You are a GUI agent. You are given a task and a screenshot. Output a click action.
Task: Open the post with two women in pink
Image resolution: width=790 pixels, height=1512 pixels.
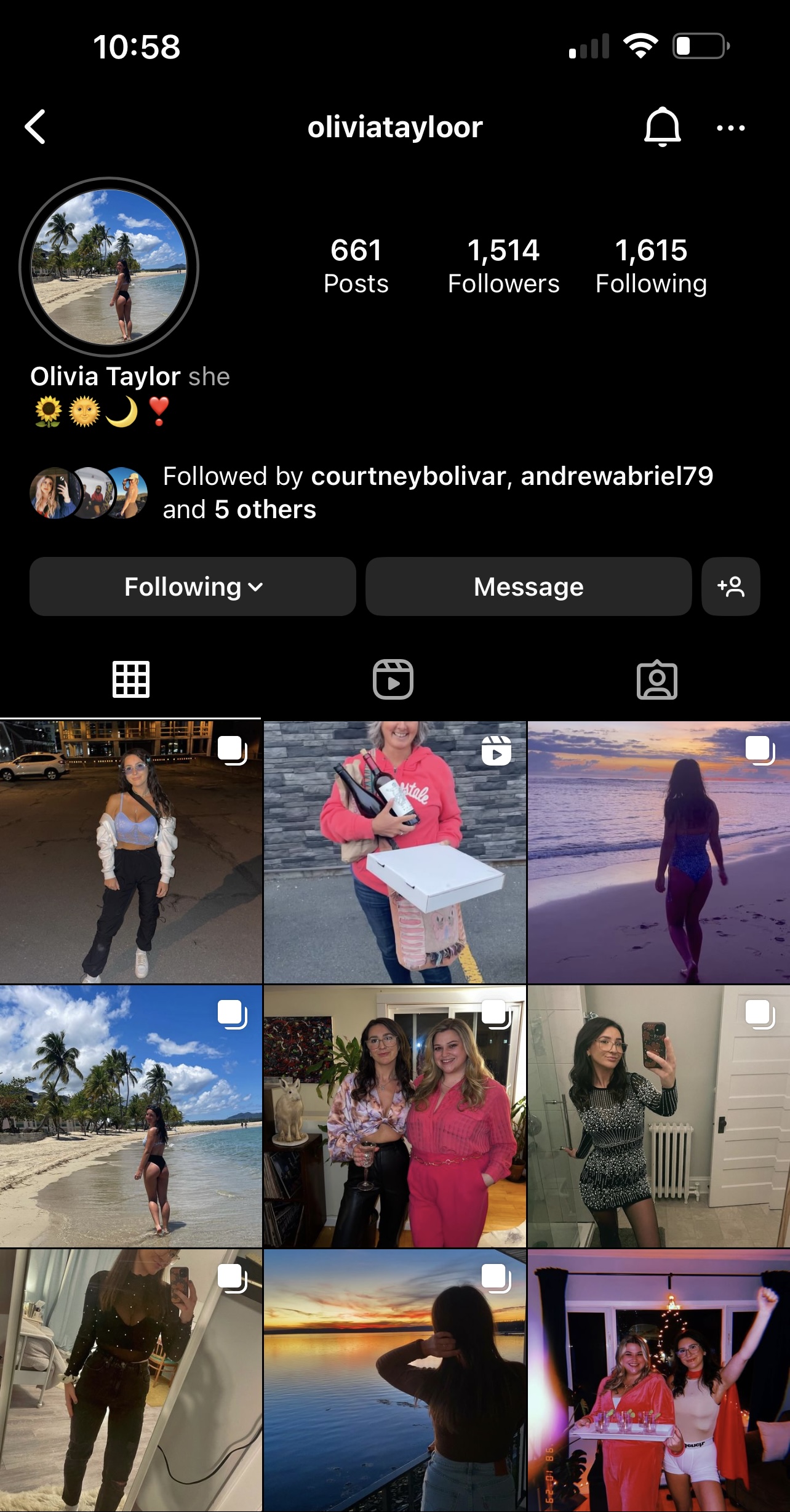pos(394,1116)
